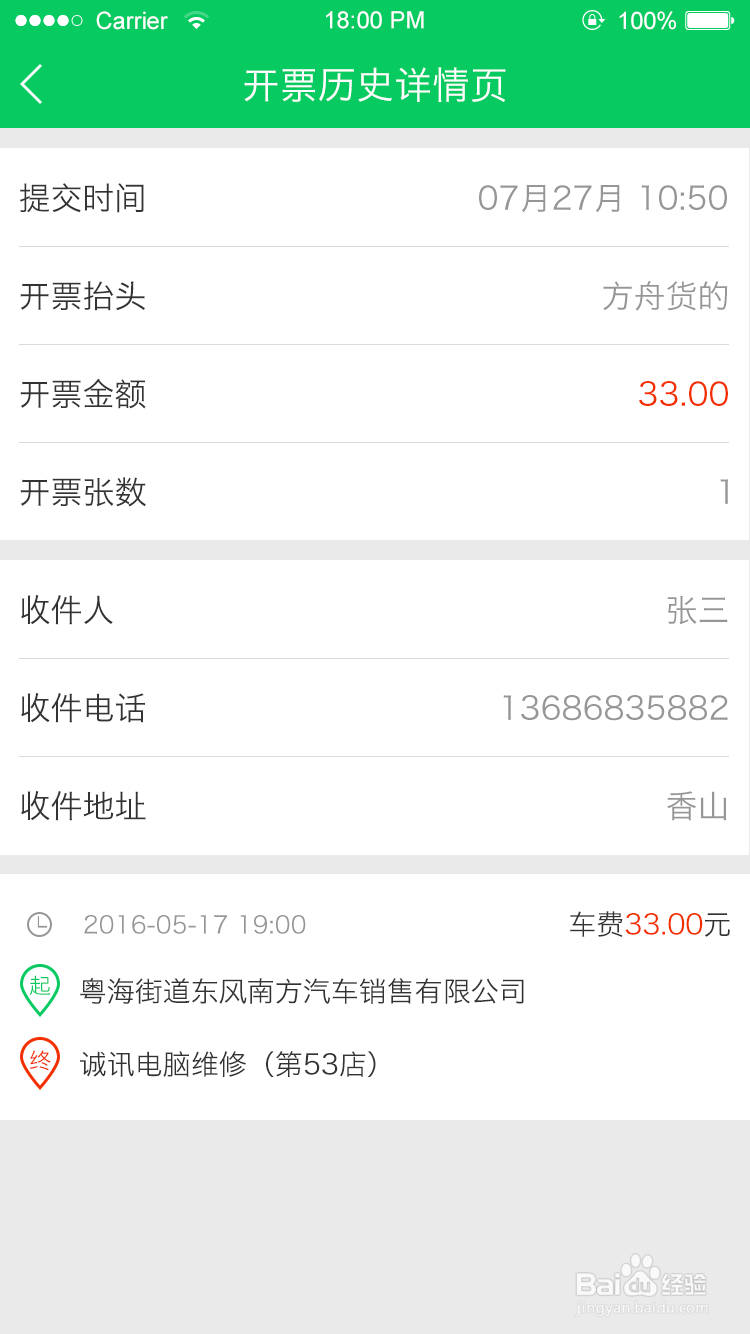Go back from the invoice history detail page
Viewport: 750px width, 1334px height.
[32, 84]
